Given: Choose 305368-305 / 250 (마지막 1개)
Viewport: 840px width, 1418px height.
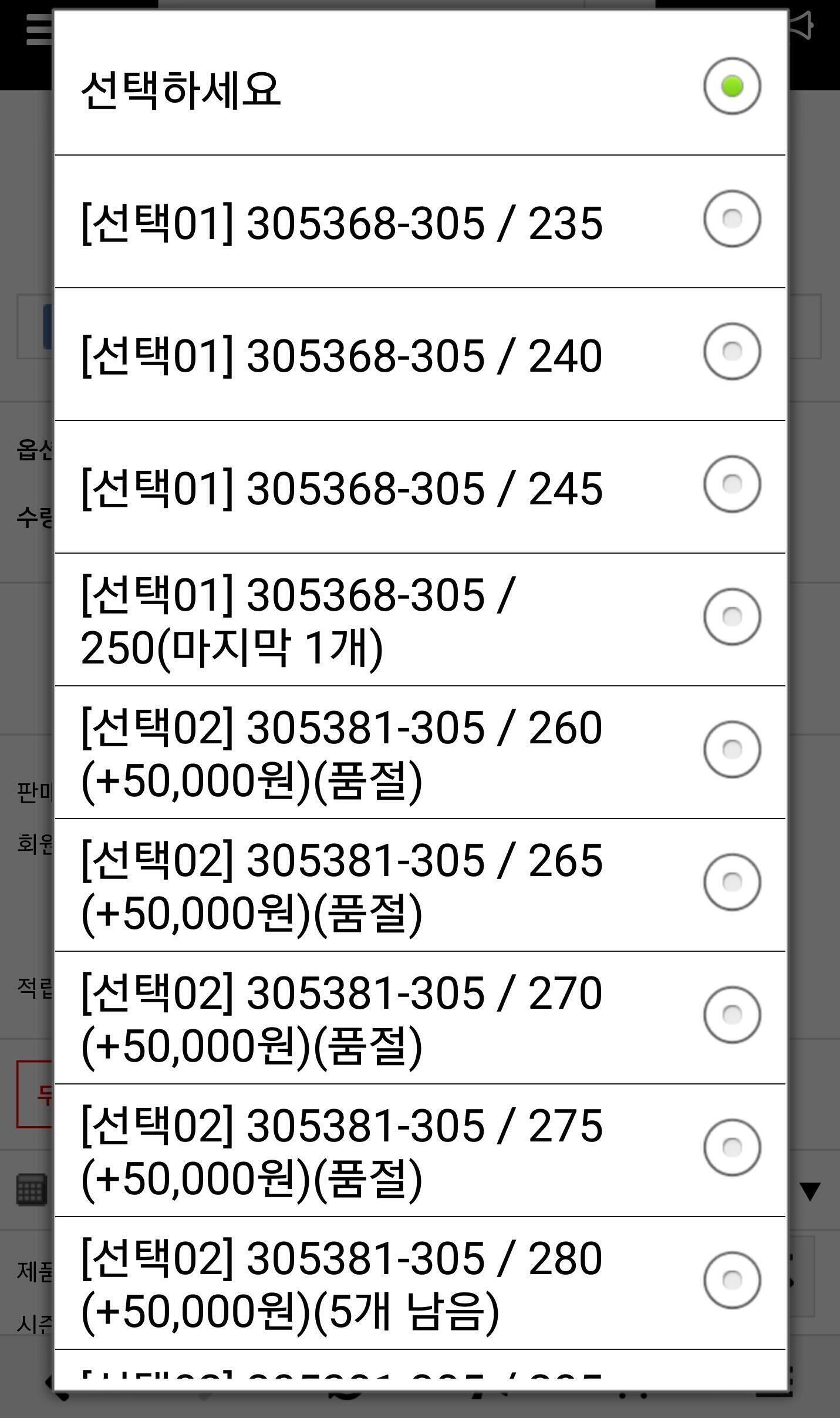Looking at the screenshot, I should (420, 620).
